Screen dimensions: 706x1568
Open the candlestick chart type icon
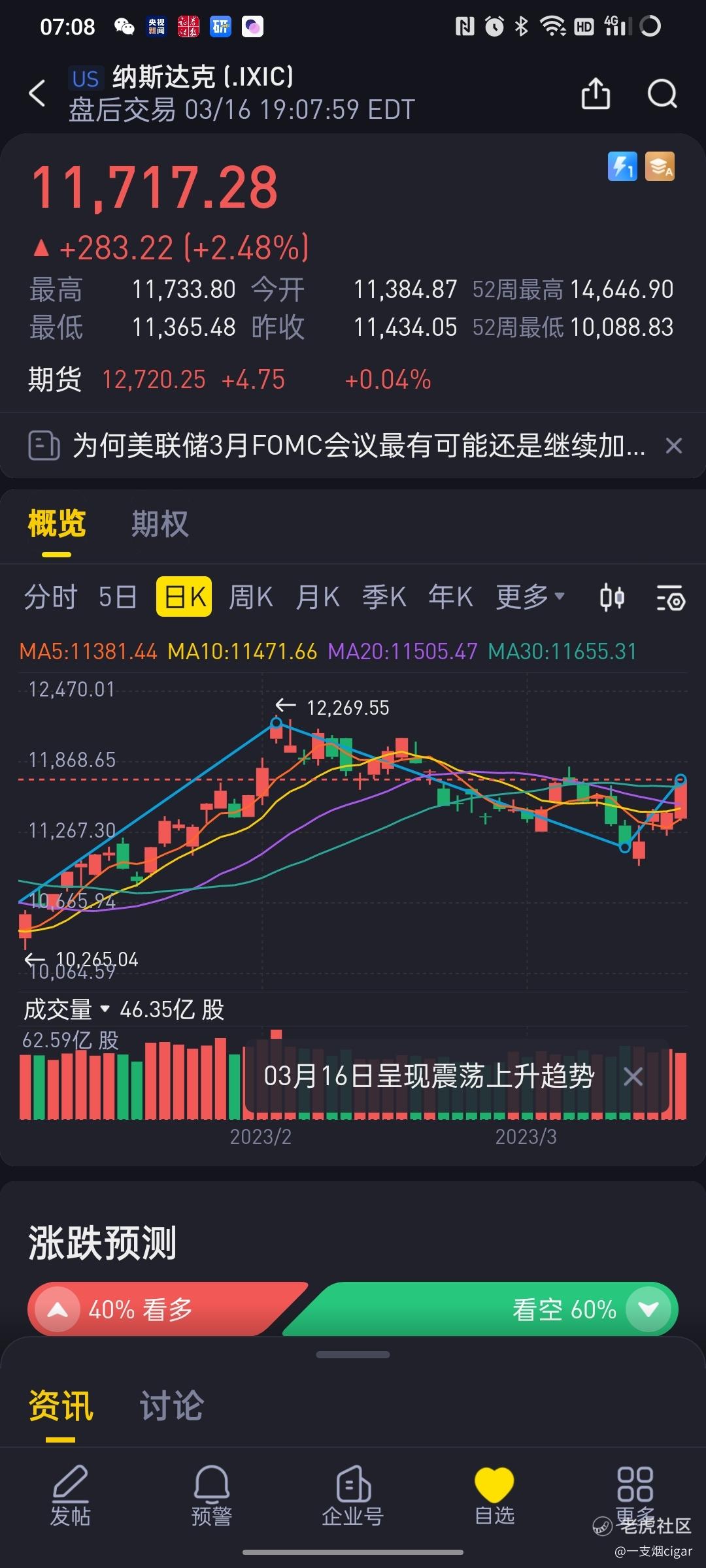tap(612, 597)
